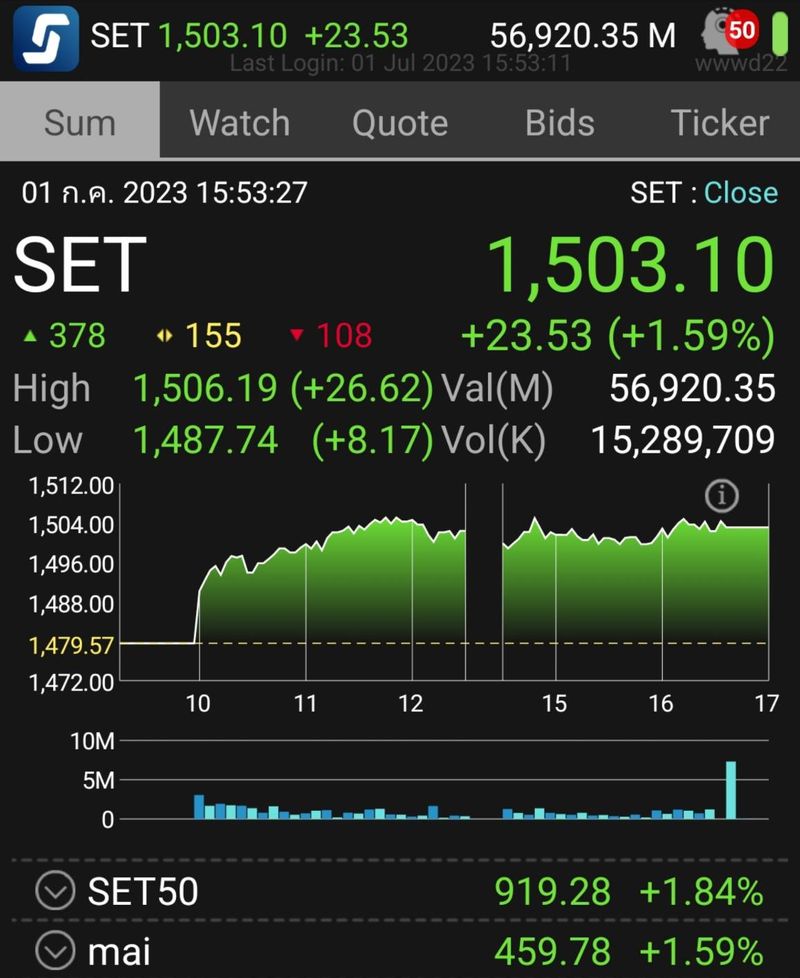Open SET50 by tapping its 919.28 value
Viewport: 800px width, 978px height.
[x=554, y=890]
